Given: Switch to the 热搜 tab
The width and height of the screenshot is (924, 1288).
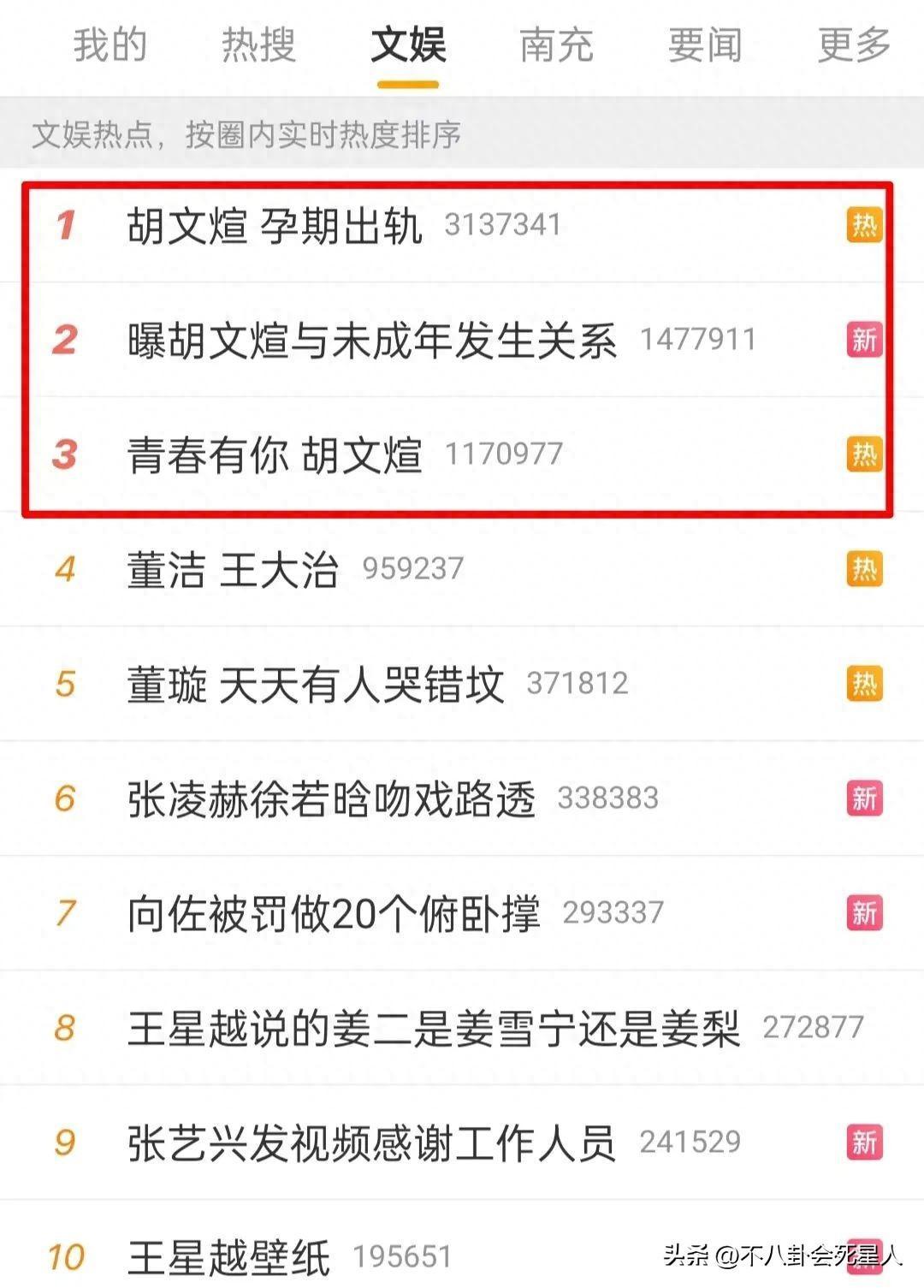Looking at the screenshot, I should point(258,45).
